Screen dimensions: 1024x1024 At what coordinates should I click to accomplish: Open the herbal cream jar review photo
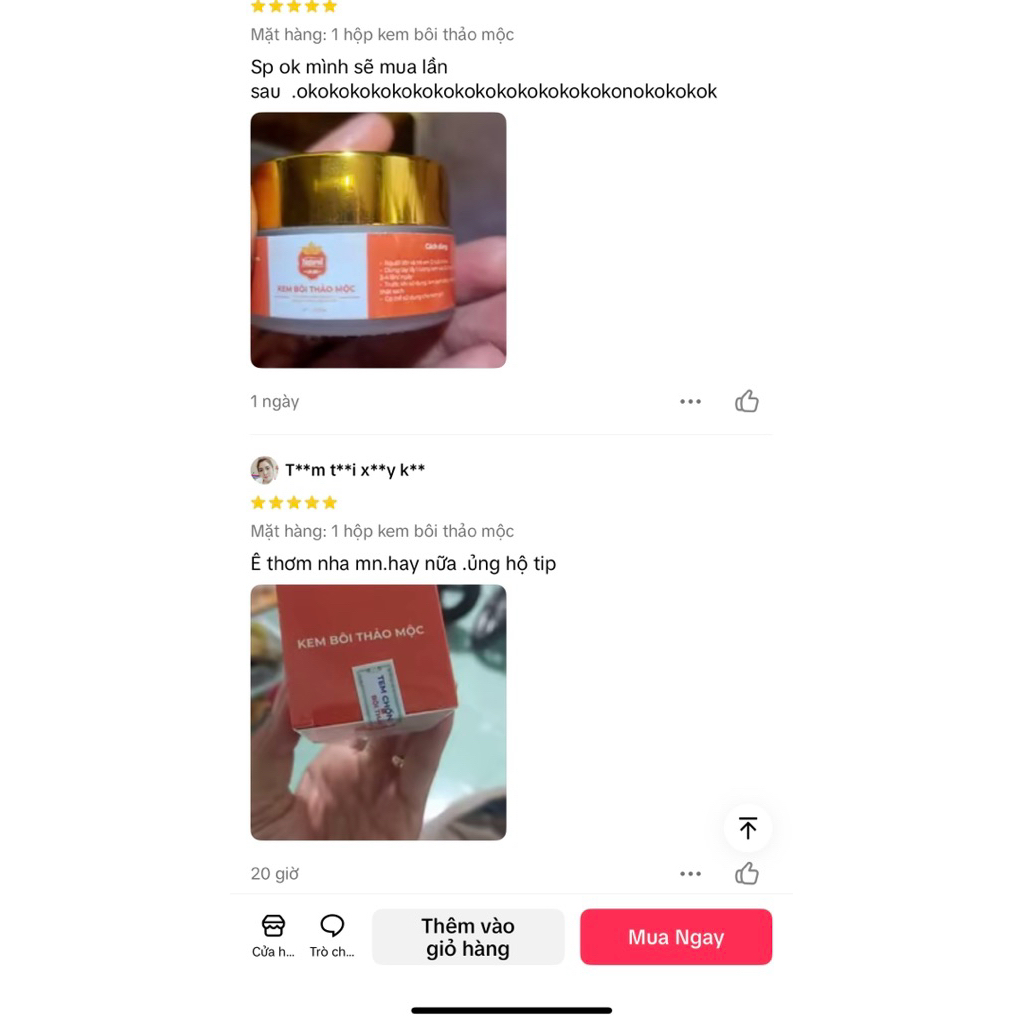pos(378,240)
